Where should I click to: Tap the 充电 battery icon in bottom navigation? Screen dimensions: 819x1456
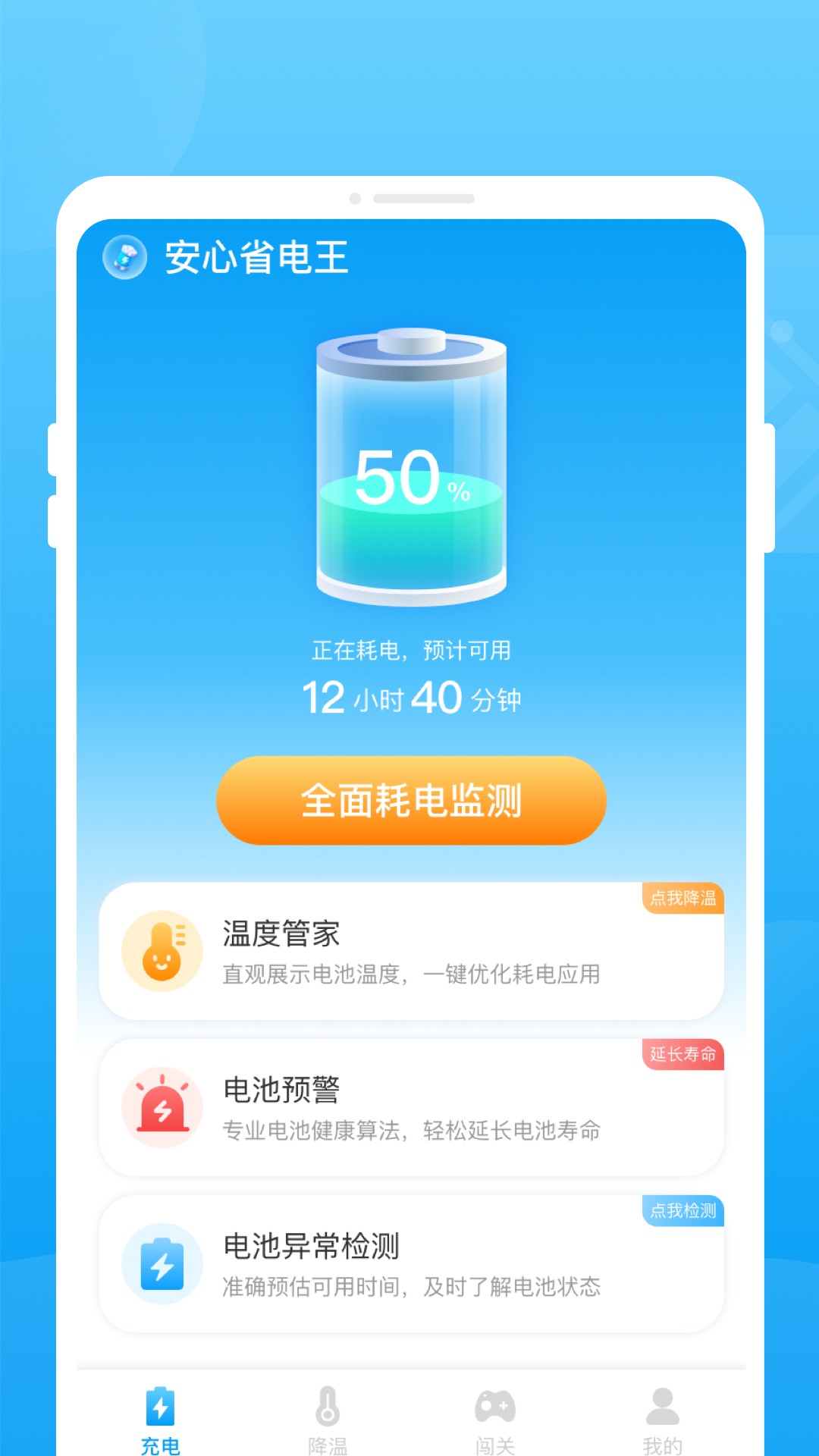point(159,1407)
